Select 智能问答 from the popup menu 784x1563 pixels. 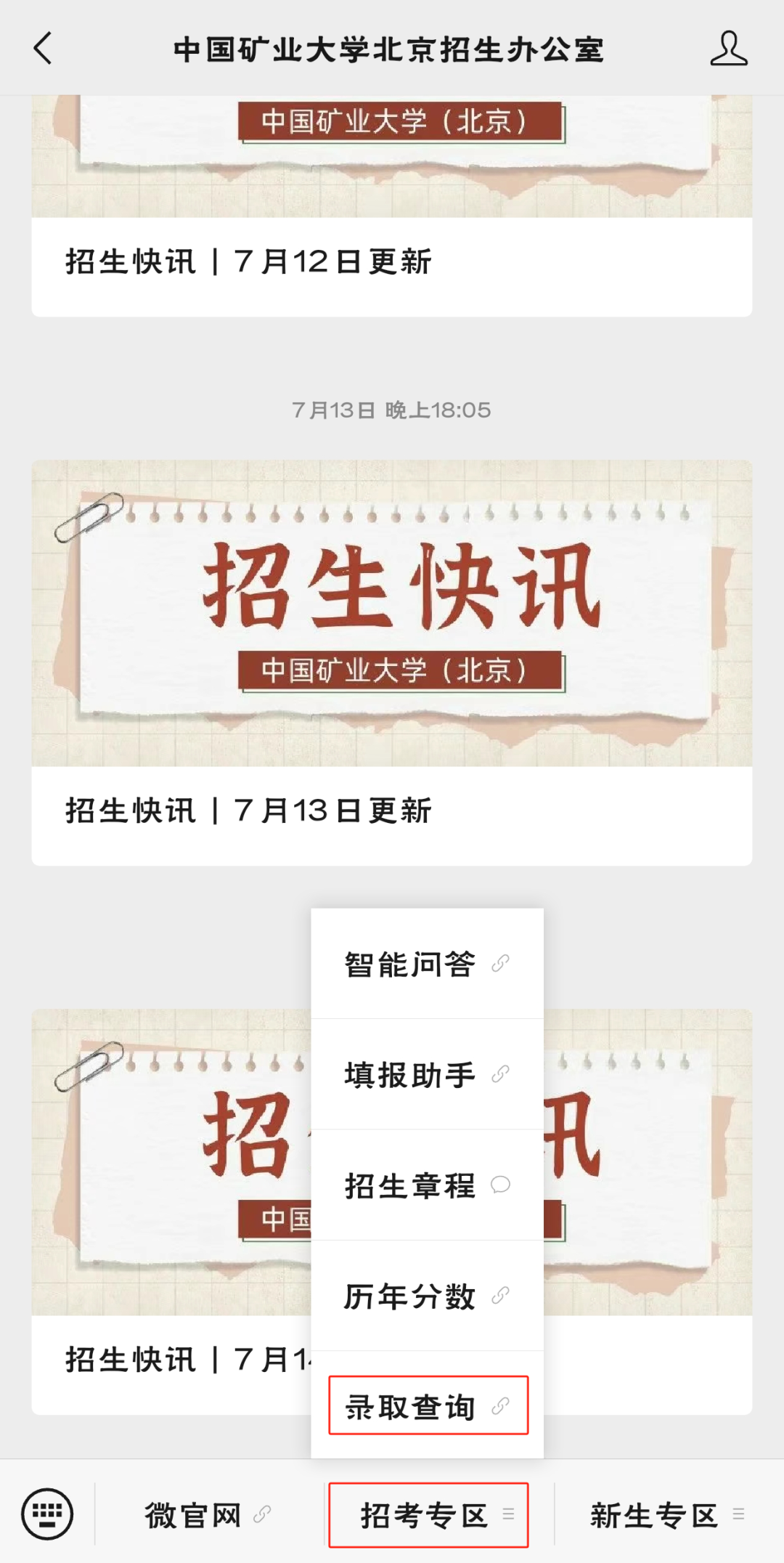click(x=427, y=964)
